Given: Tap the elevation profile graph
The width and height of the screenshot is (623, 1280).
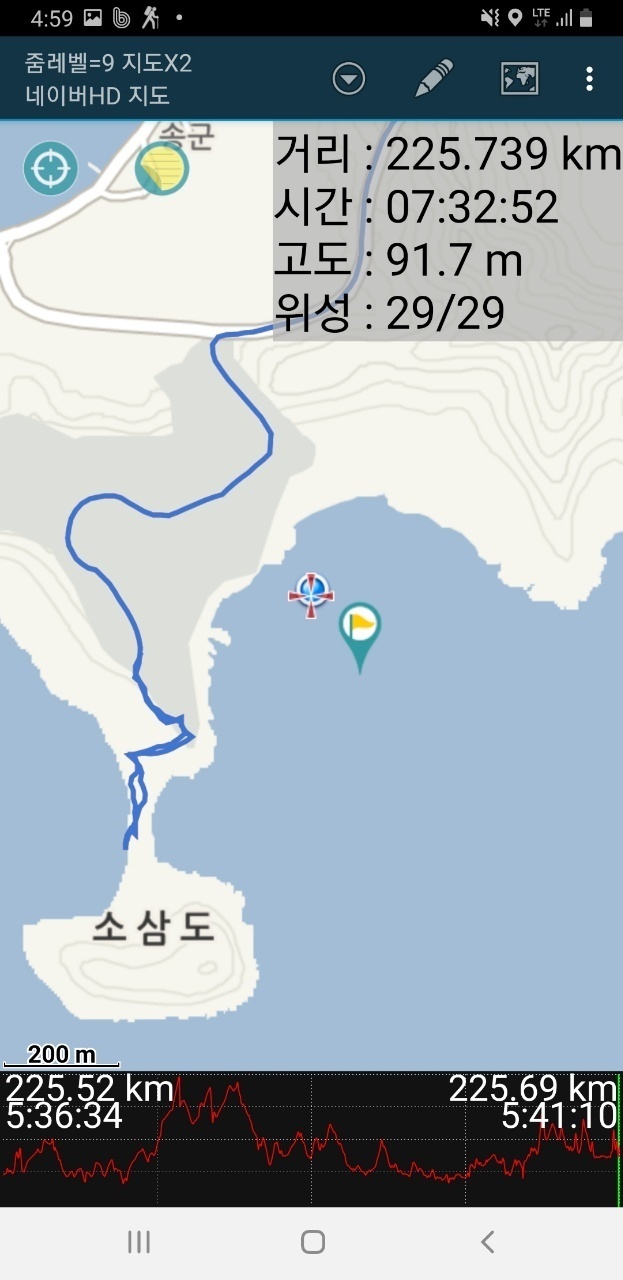Looking at the screenshot, I should click(311, 1139).
